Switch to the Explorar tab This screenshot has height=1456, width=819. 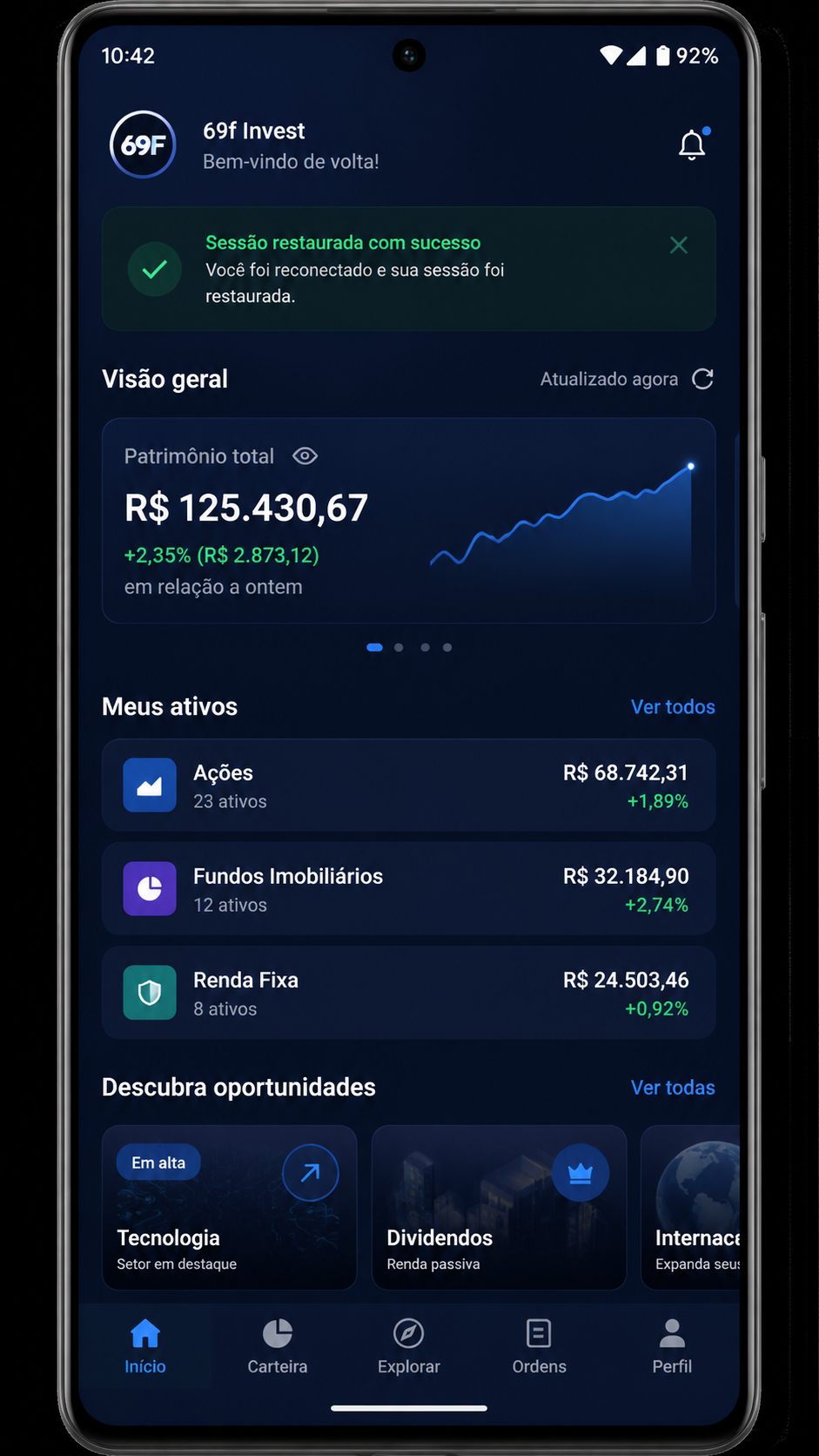(409, 1346)
